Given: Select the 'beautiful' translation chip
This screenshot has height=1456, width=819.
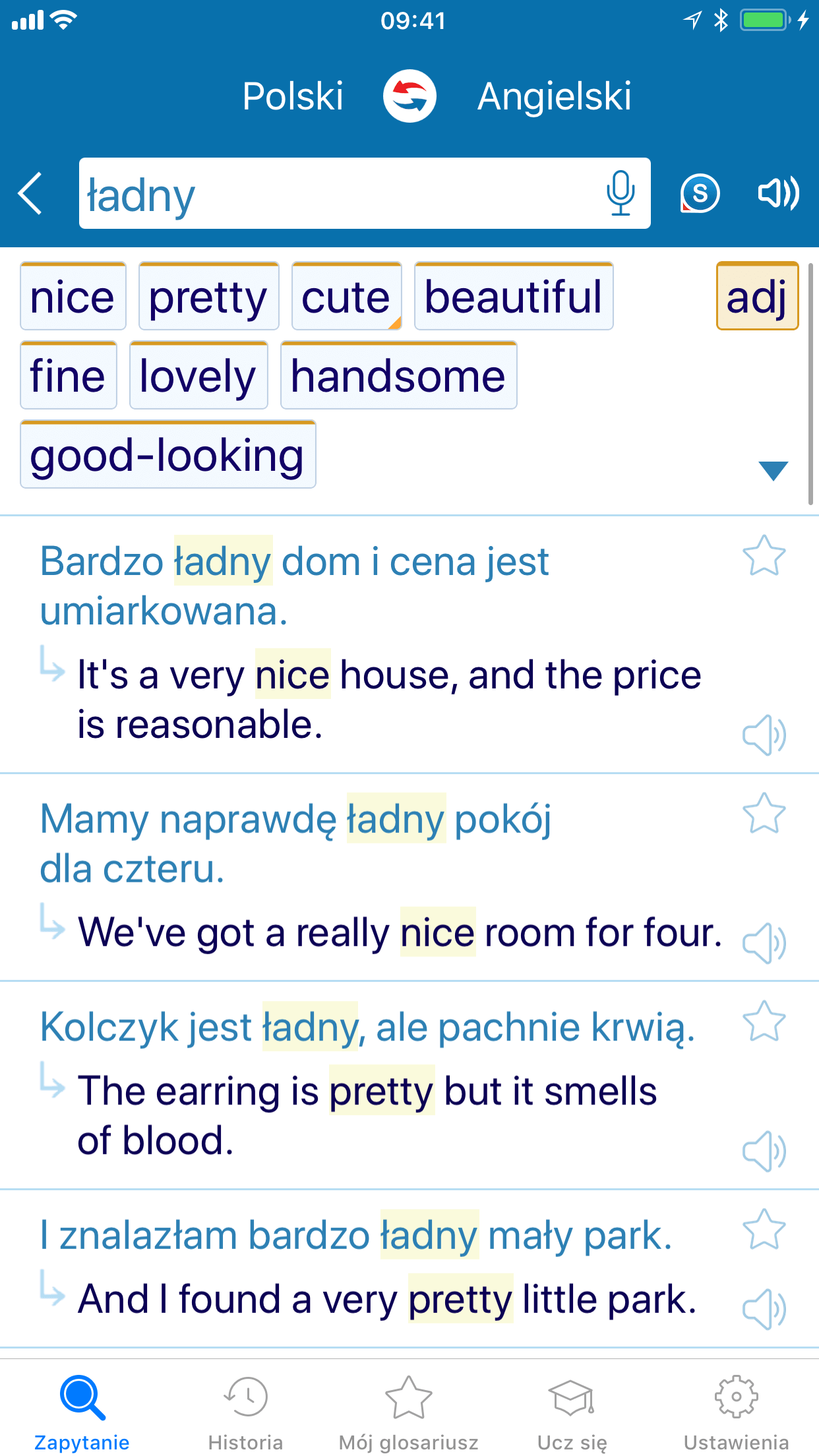Looking at the screenshot, I should tap(514, 296).
